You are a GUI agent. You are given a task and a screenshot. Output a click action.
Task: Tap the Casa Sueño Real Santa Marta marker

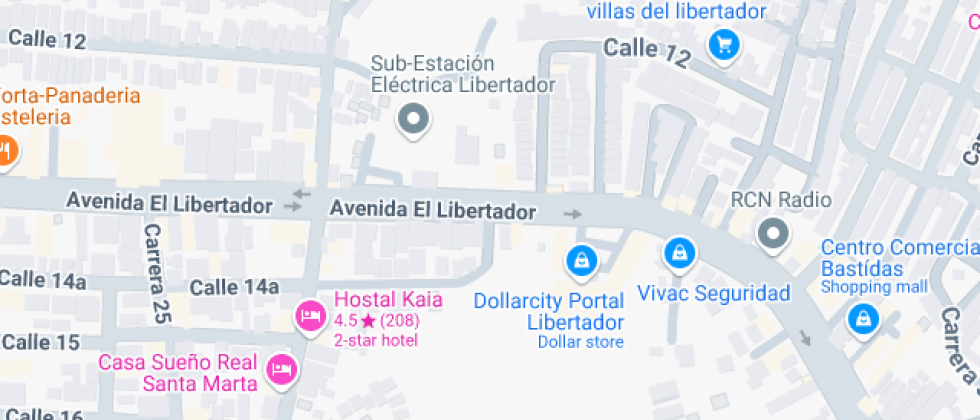coord(282,370)
